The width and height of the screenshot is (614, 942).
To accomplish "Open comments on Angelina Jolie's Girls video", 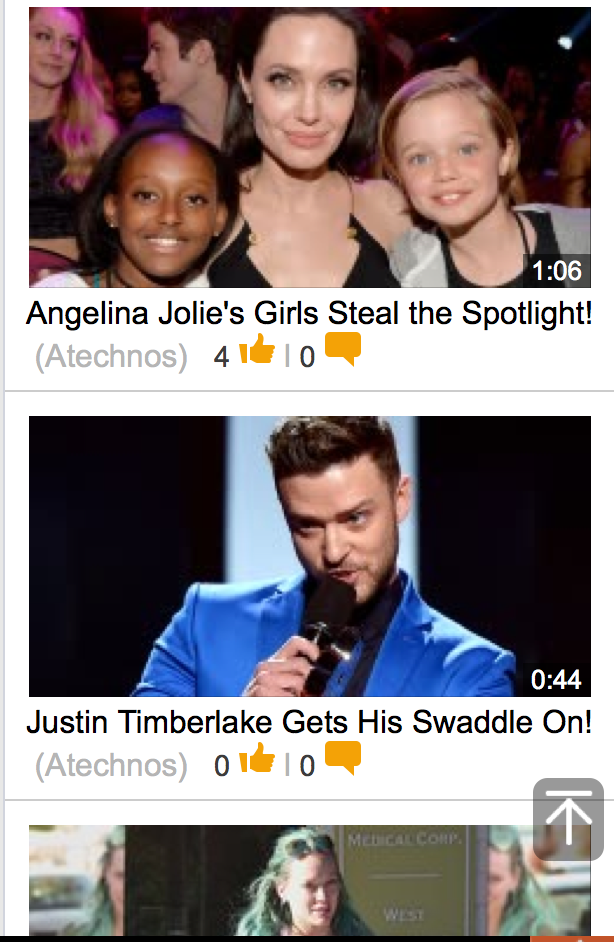I will [x=343, y=350].
